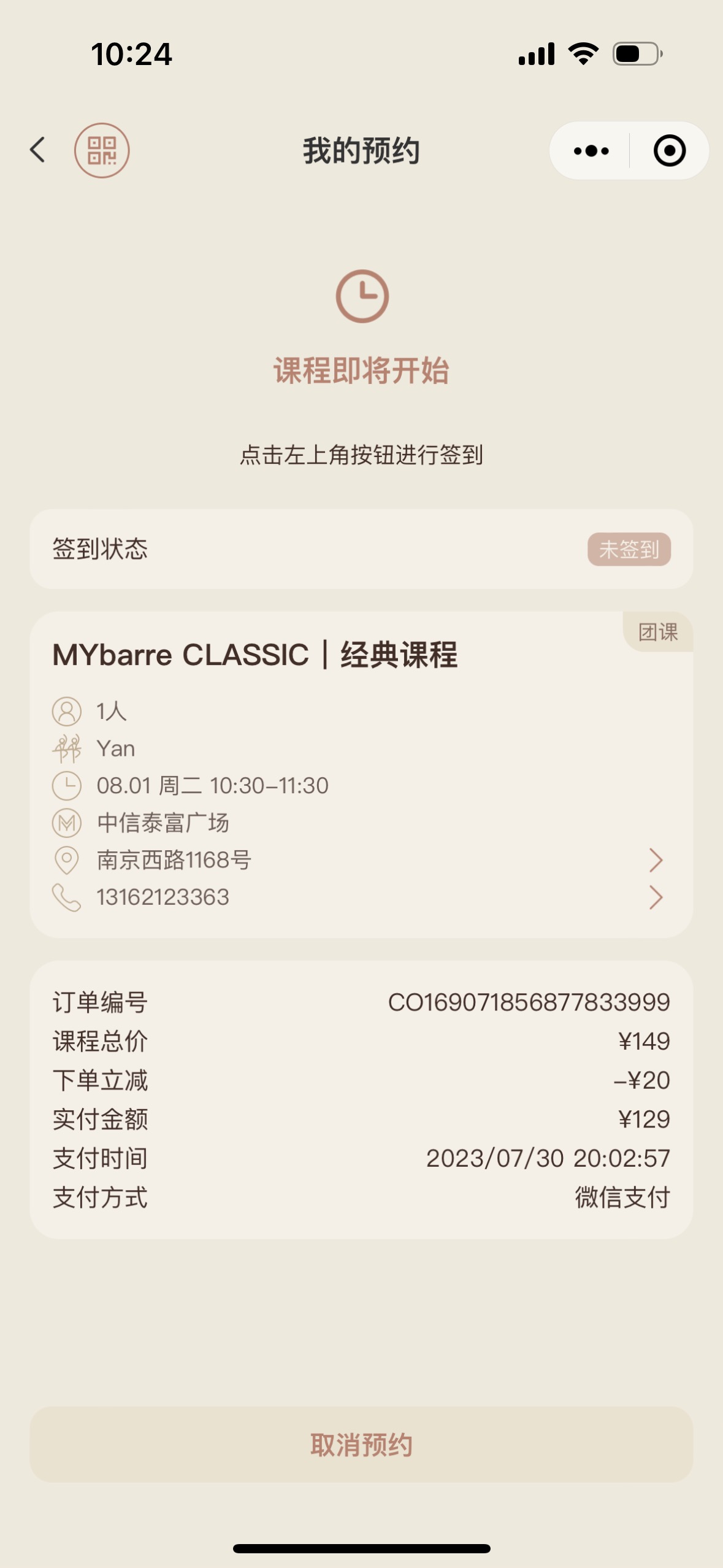The image size is (723, 1568).
Task: Tap 取消预约 to cancel the booking
Action: (x=361, y=1445)
